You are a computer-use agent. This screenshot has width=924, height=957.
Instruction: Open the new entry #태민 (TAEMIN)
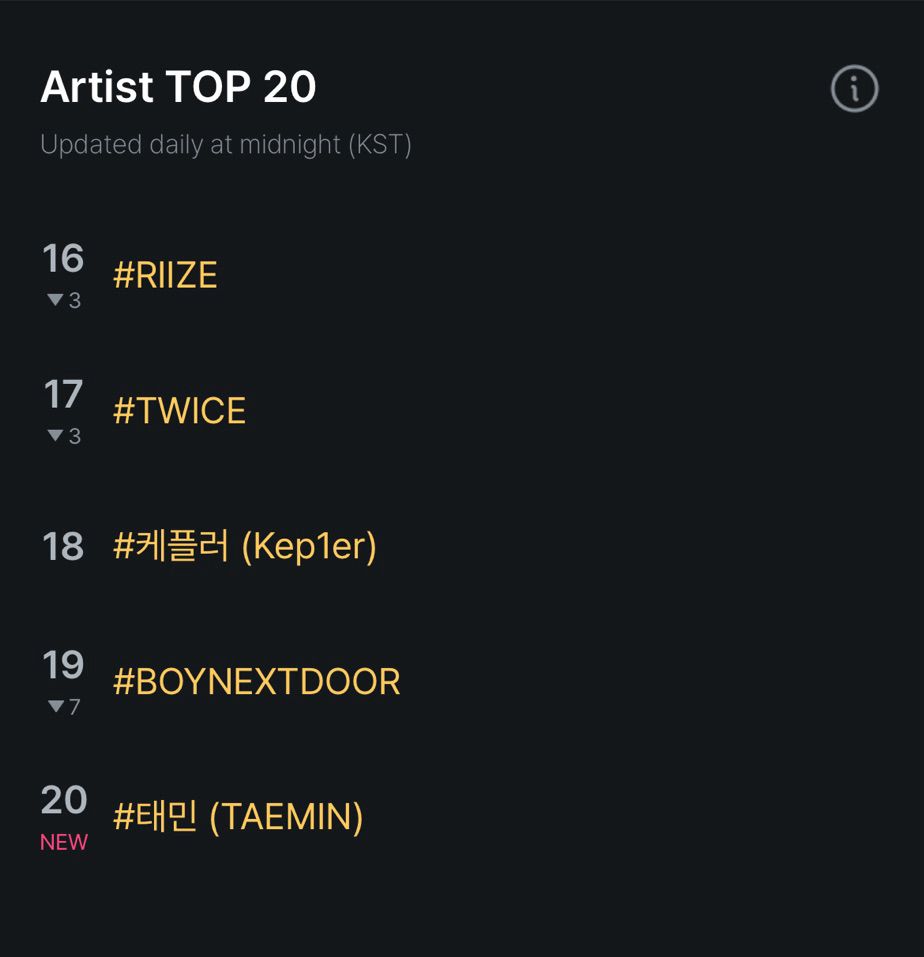(x=238, y=818)
